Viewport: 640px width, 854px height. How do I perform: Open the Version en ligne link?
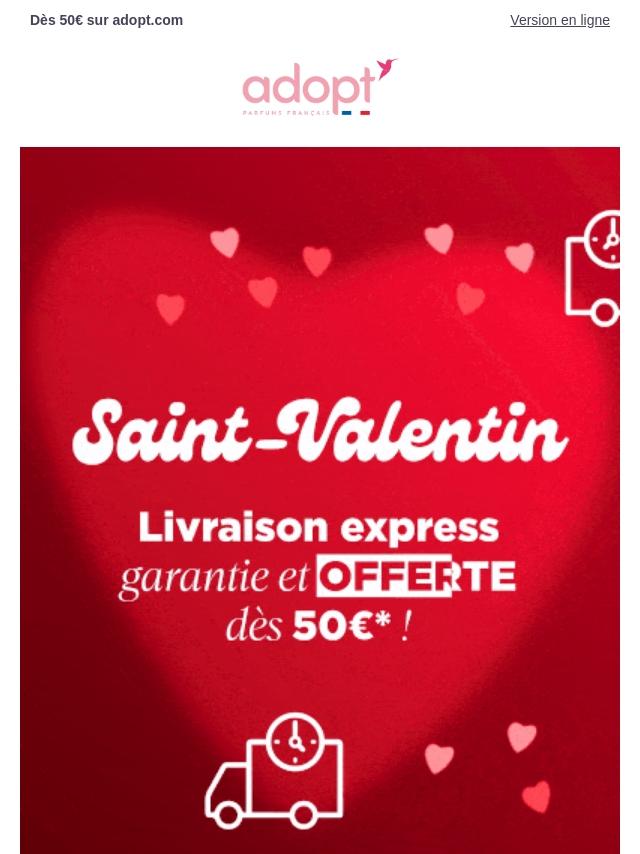point(559,20)
